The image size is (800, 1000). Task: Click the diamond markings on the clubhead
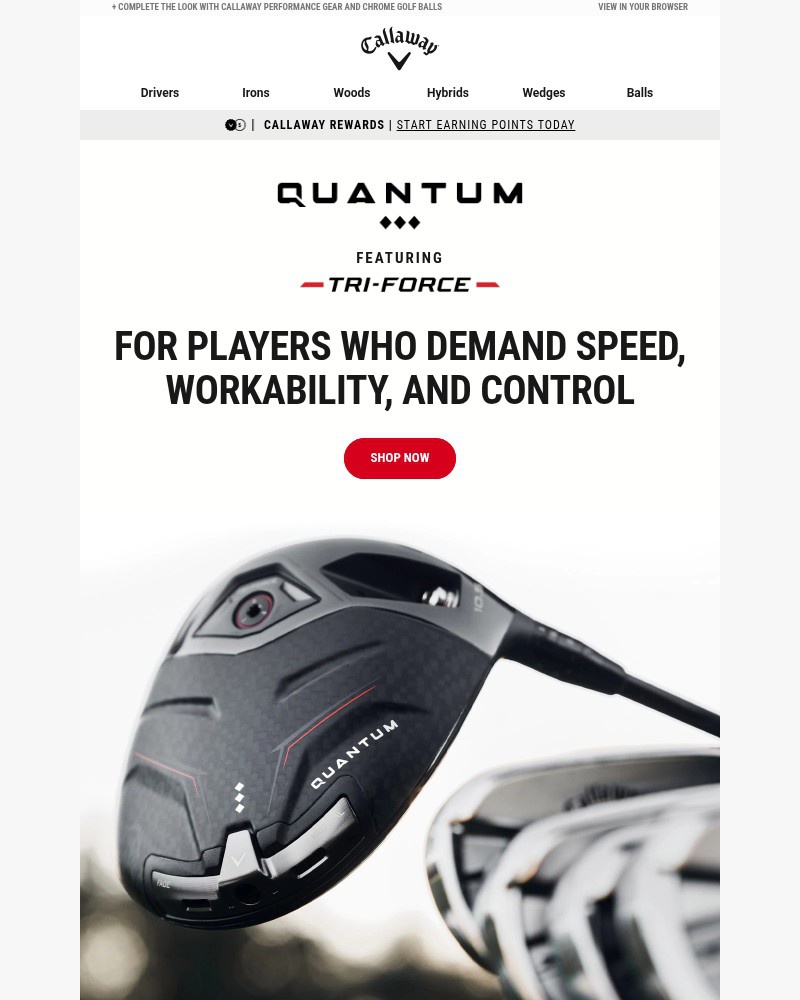click(239, 797)
